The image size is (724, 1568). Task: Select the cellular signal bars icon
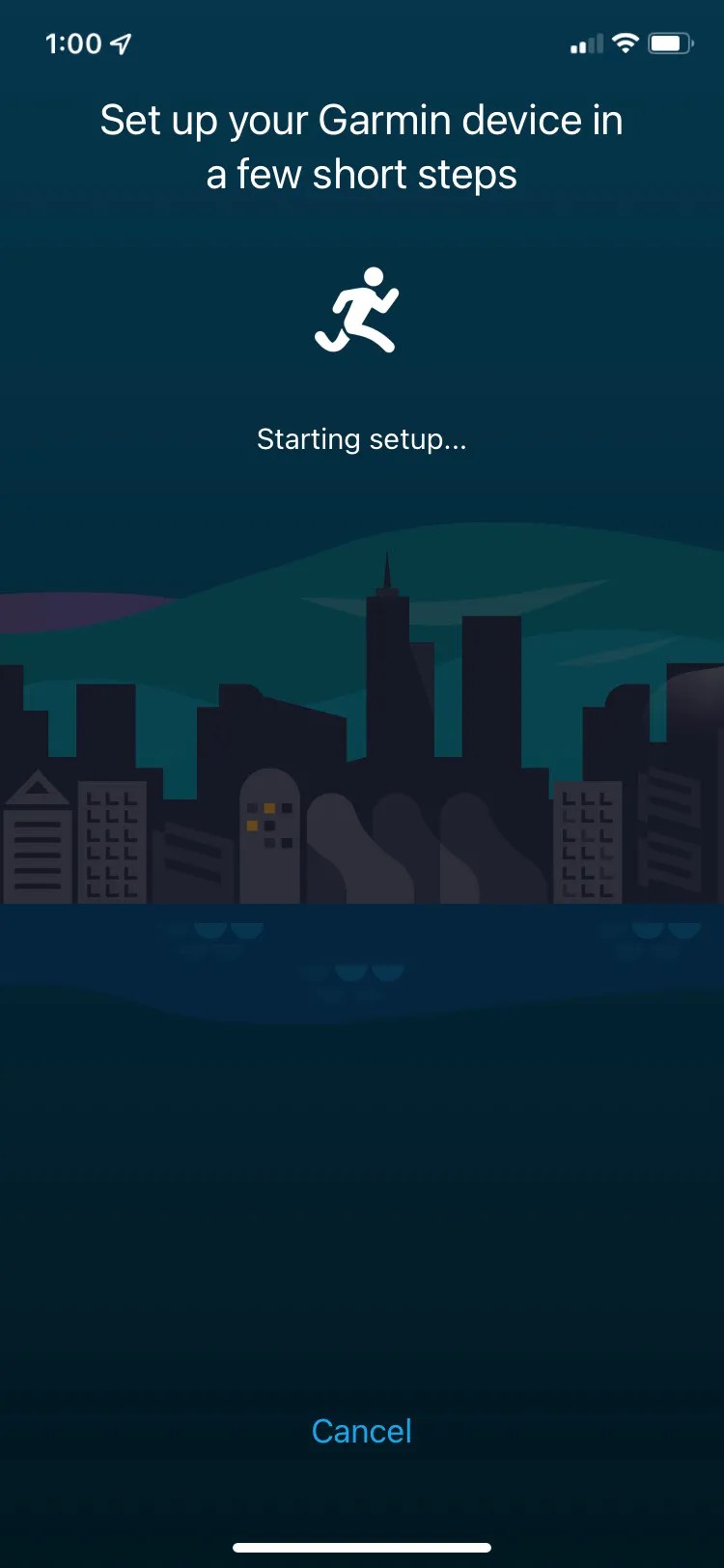tap(585, 44)
